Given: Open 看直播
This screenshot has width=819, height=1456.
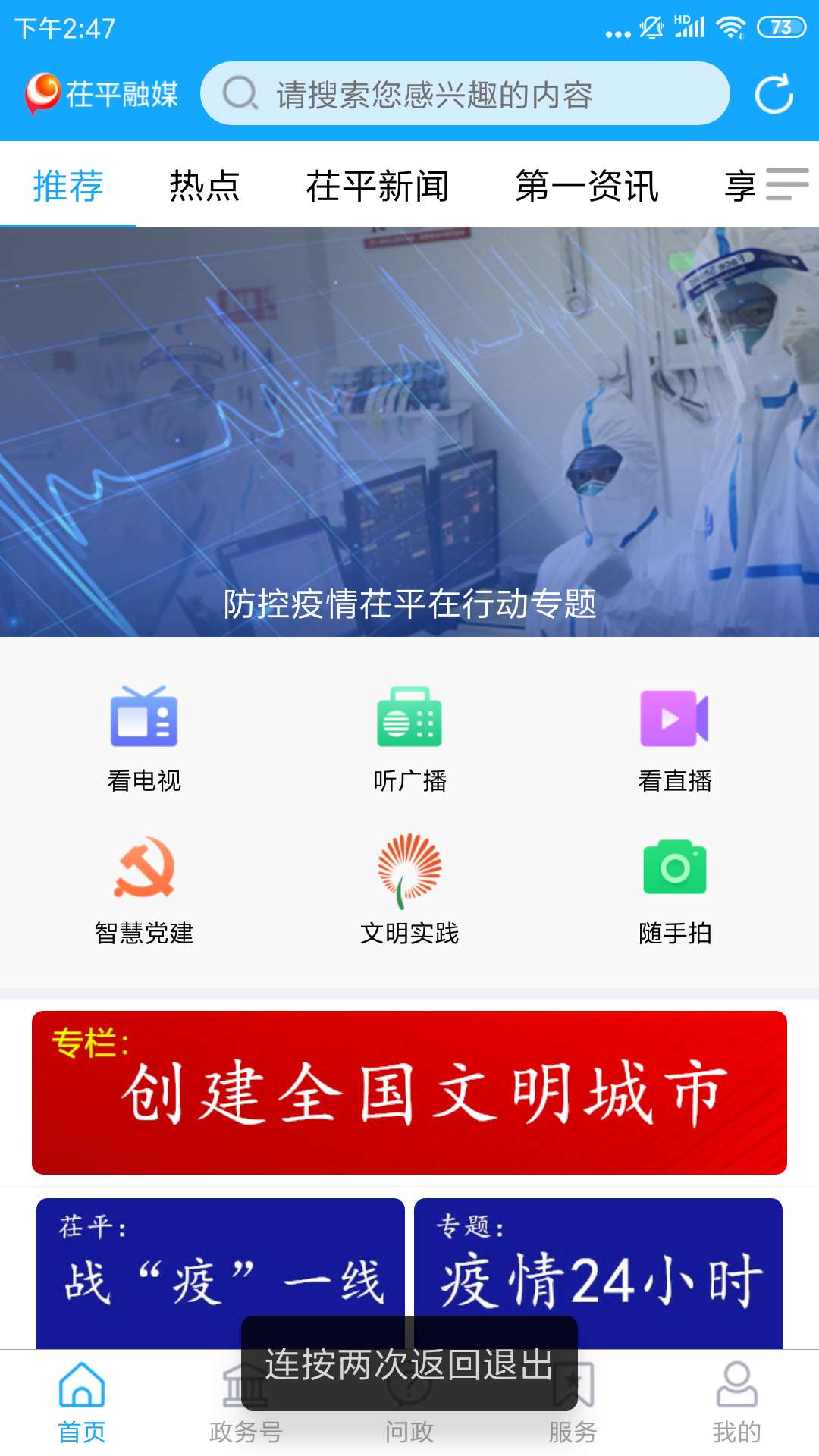Looking at the screenshot, I should [x=675, y=737].
